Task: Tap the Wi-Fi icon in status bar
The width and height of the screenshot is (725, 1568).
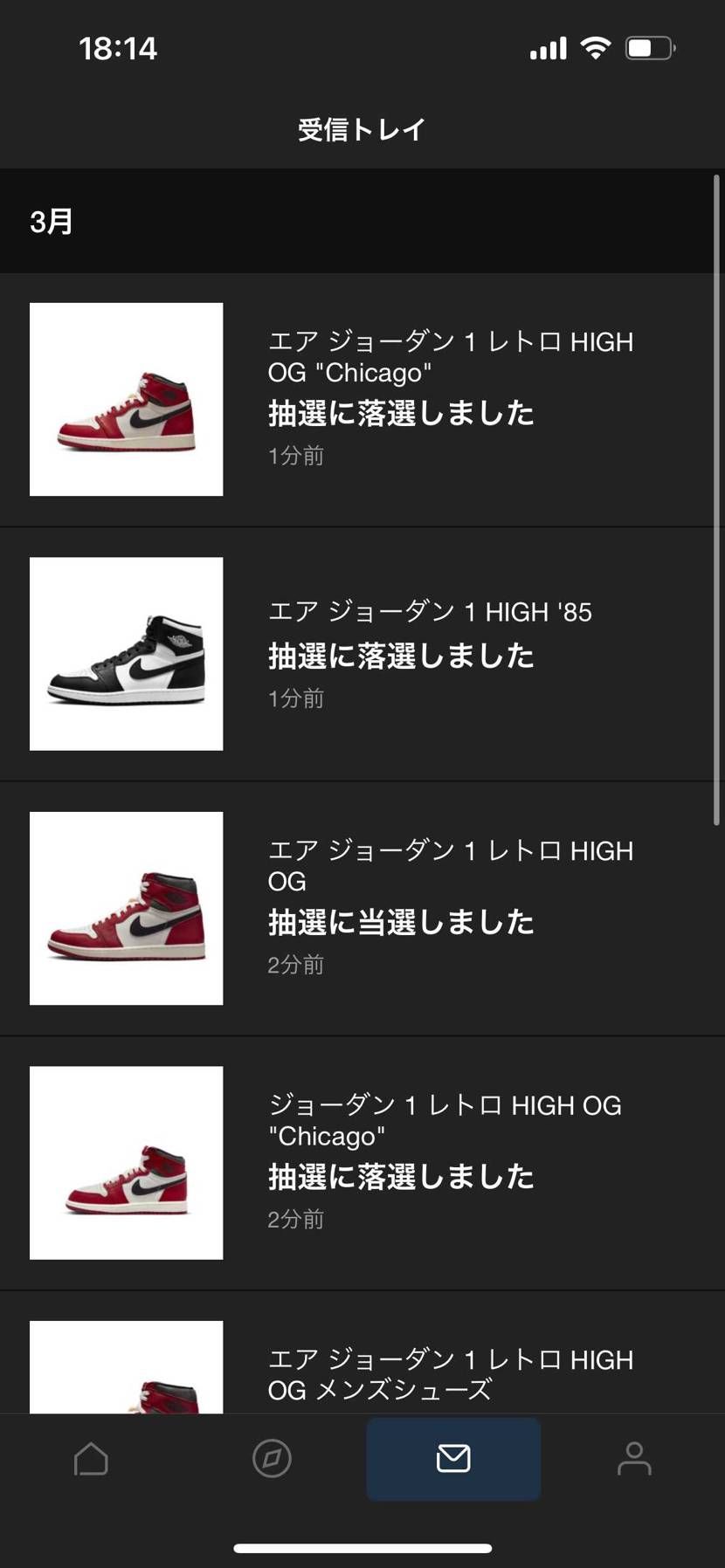Action: (x=595, y=48)
